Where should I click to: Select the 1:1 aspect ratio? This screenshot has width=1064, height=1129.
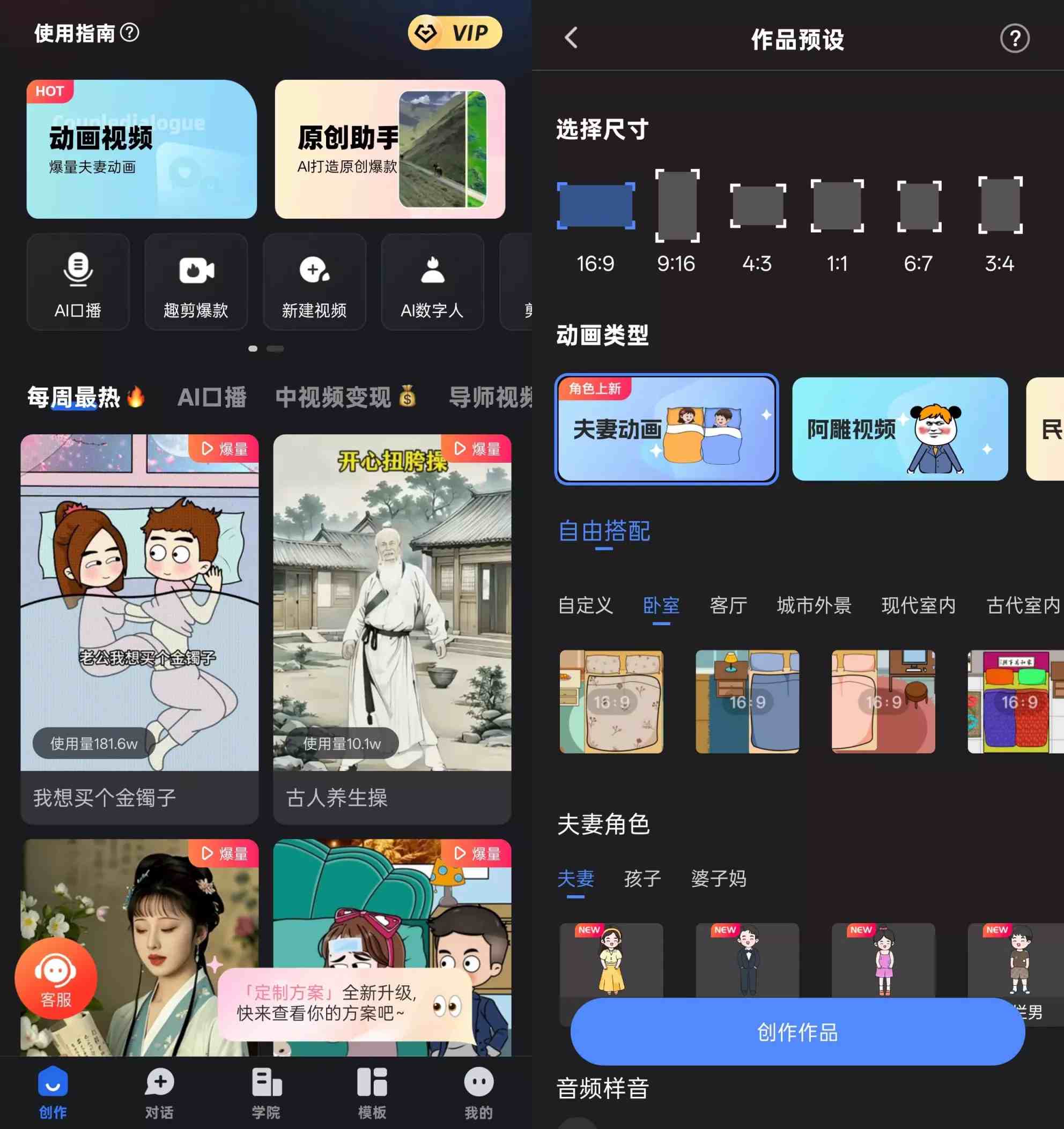pyautogui.click(x=837, y=207)
